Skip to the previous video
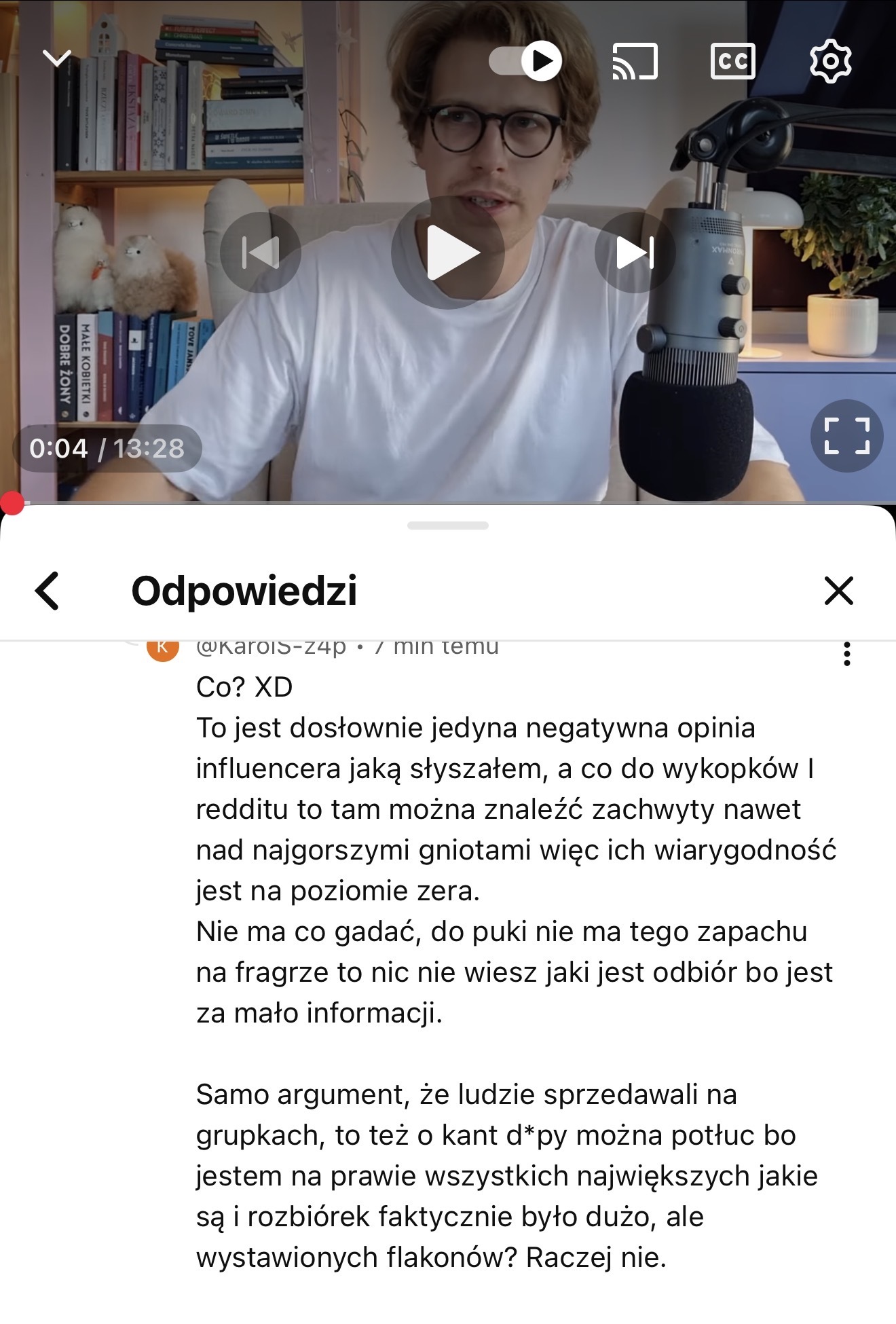896x1324 pixels. click(x=261, y=253)
